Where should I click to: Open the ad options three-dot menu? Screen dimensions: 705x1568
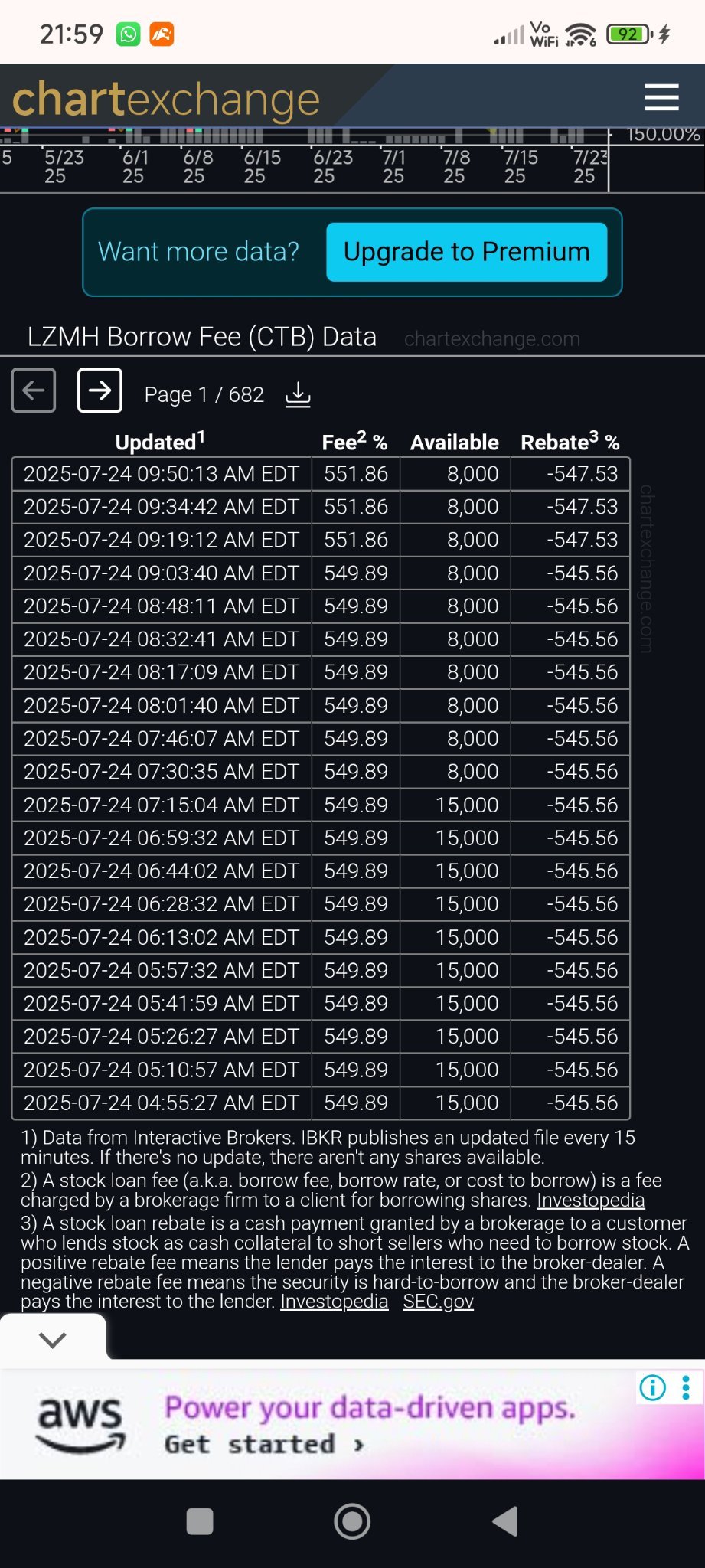point(686,1387)
